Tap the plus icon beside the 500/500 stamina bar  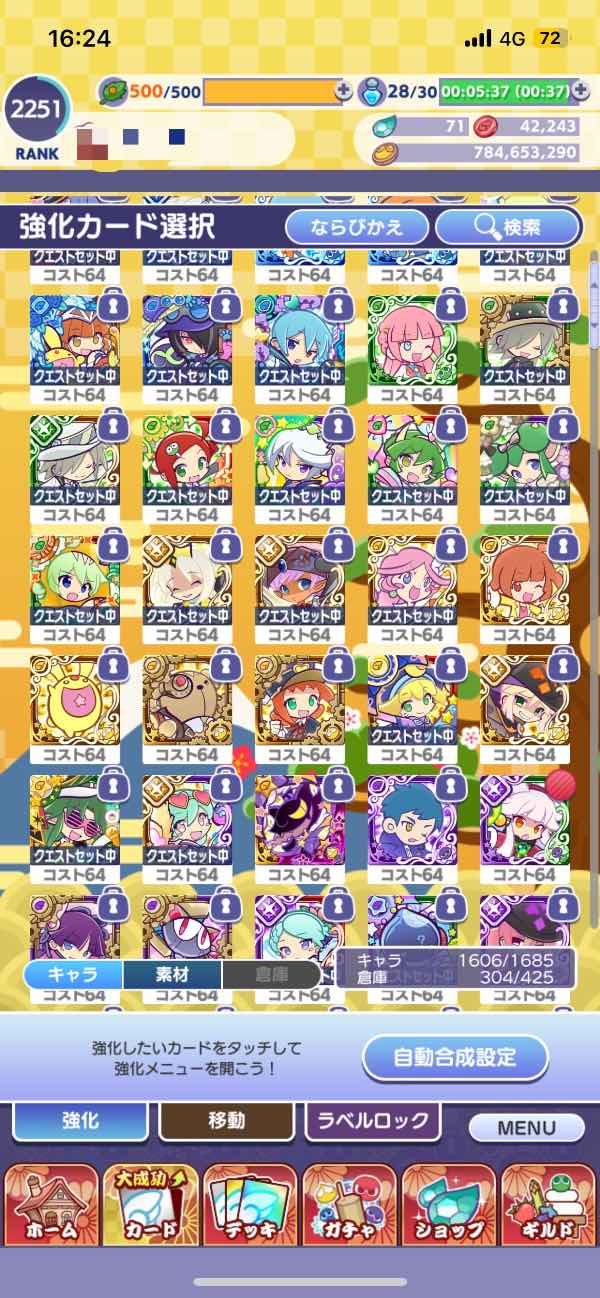point(344,91)
